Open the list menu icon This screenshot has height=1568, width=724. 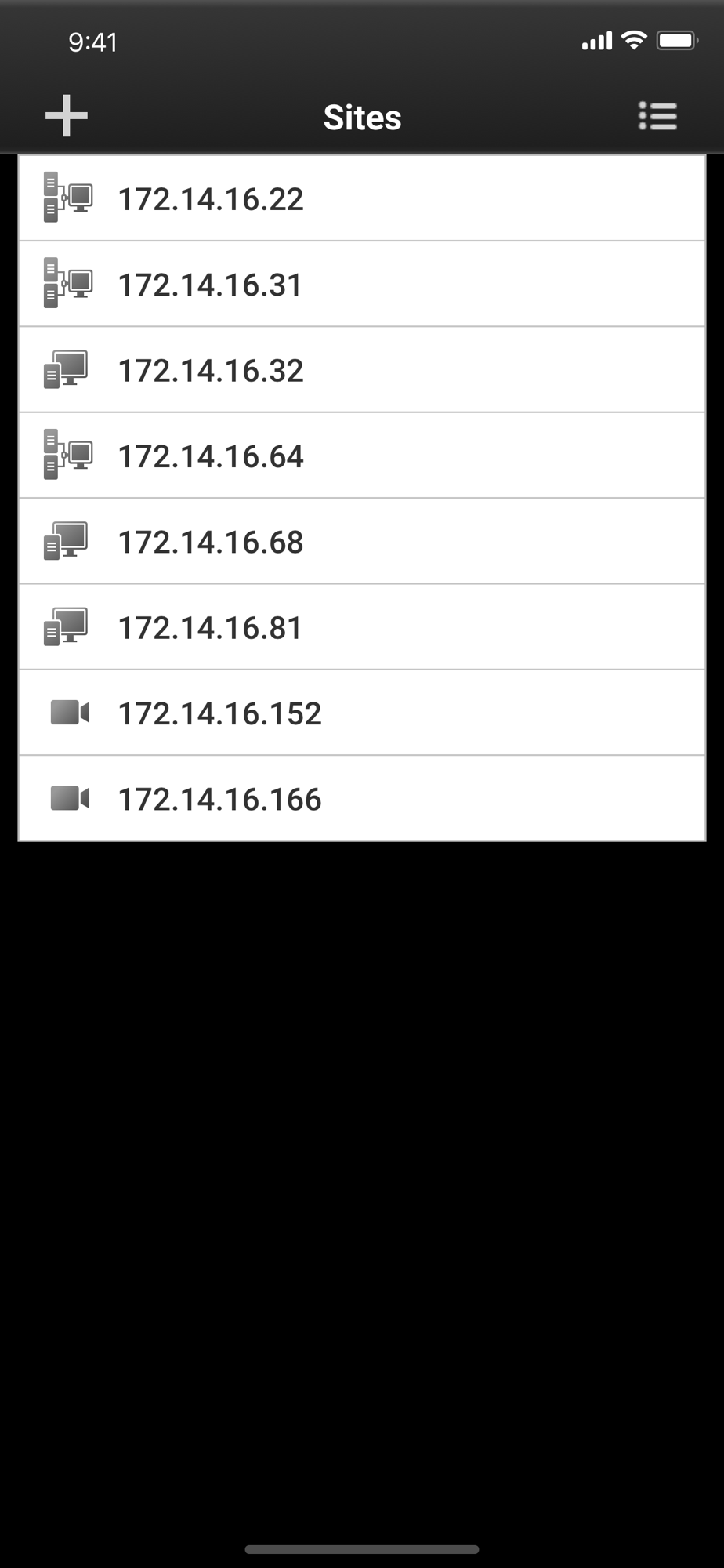pyautogui.click(x=657, y=116)
